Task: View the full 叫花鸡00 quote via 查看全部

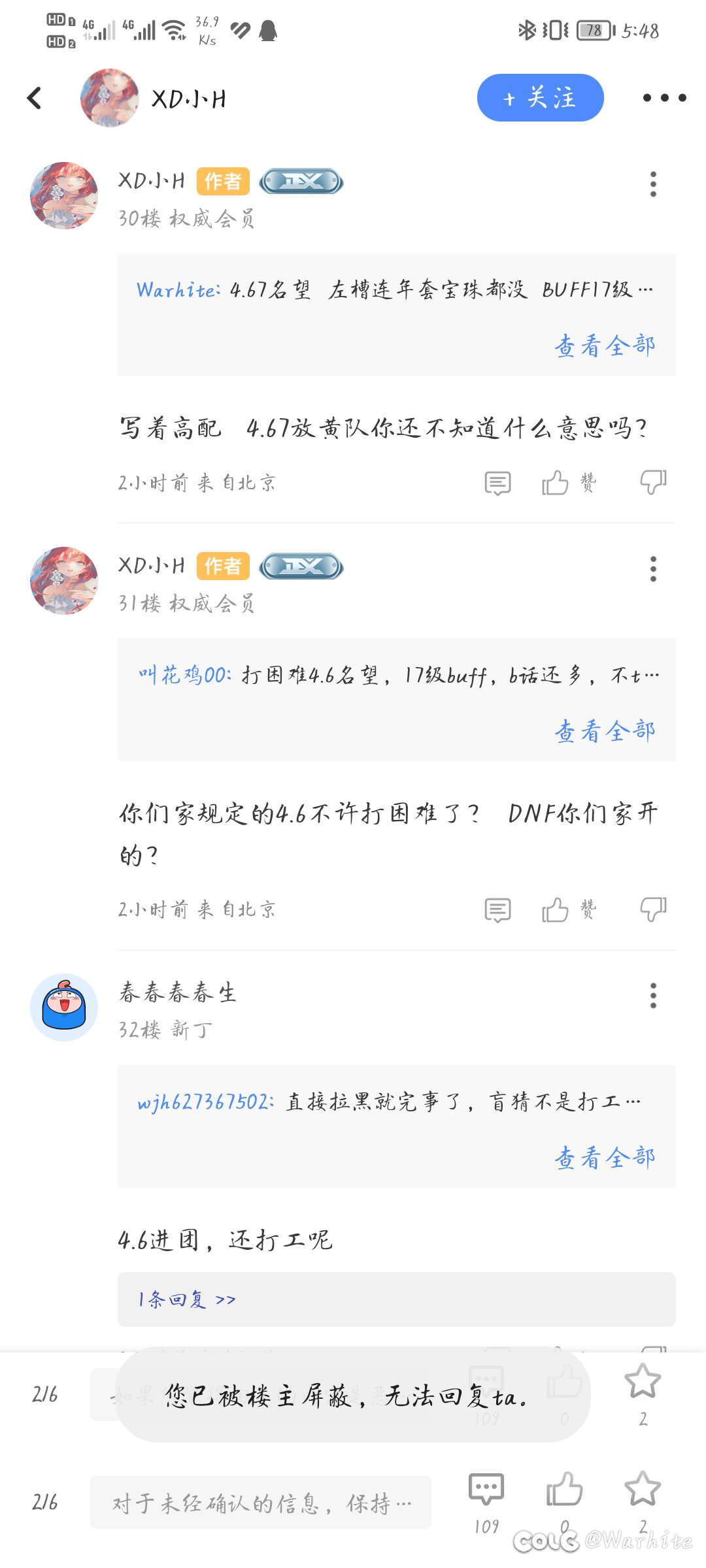Action: [605, 730]
